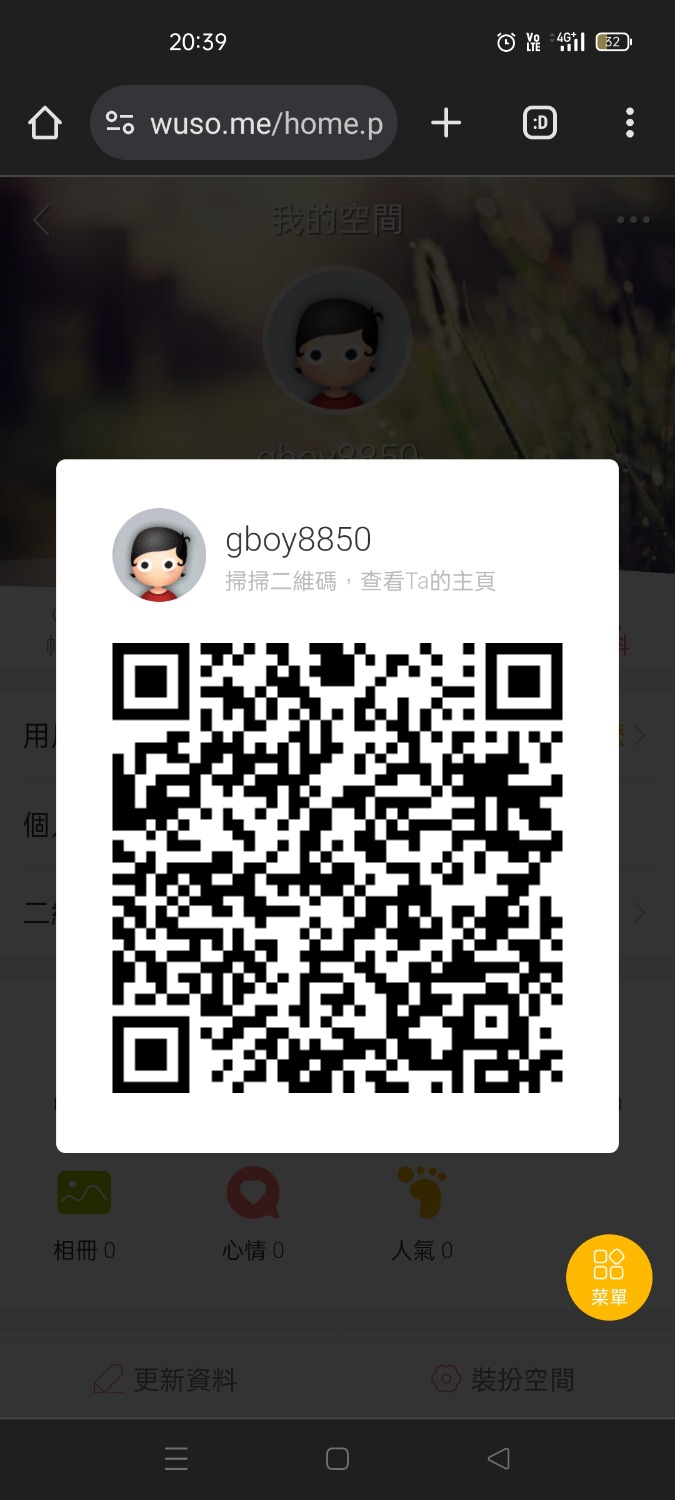Go back with the page's back arrow
The height and width of the screenshot is (1500, 675).
click(x=41, y=220)
